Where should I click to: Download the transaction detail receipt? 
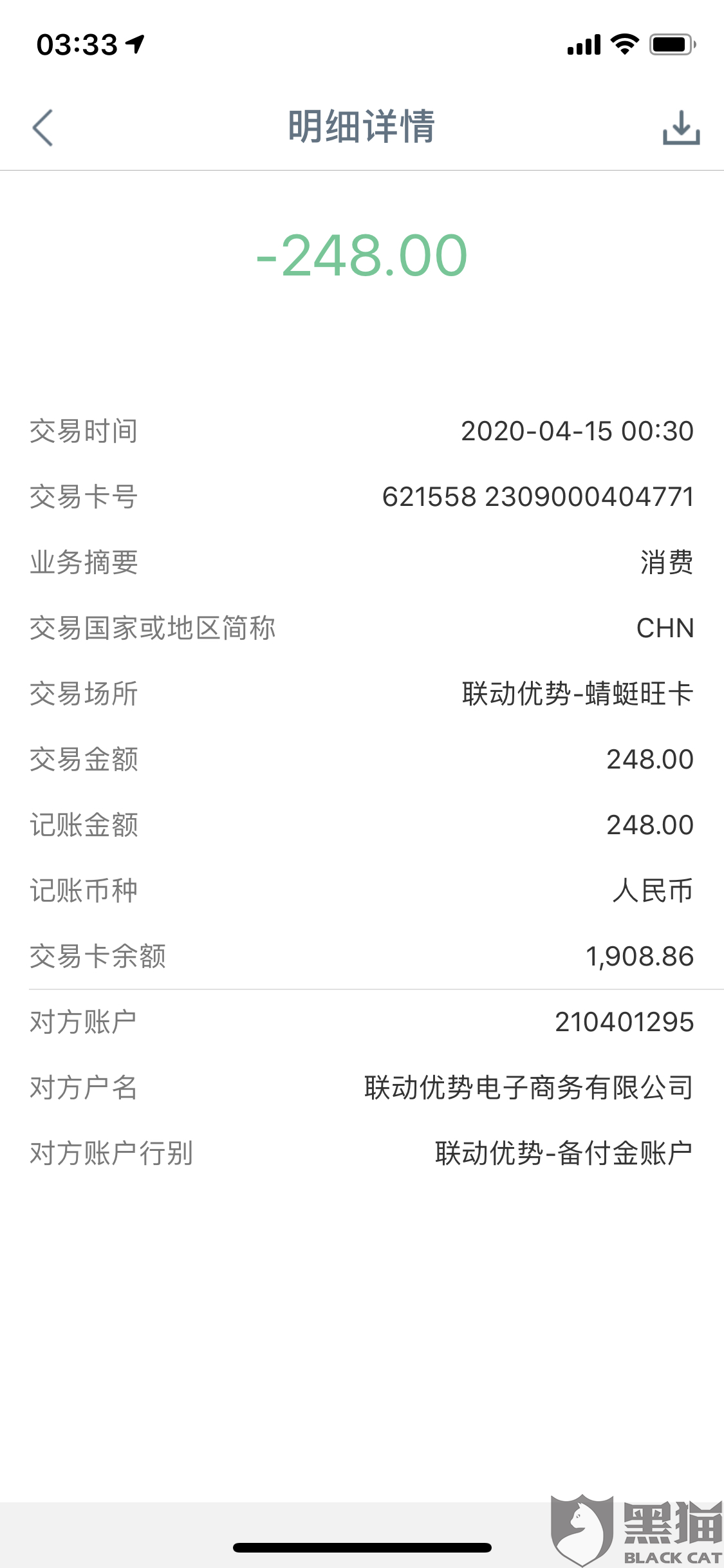click(x=681, y=127)
